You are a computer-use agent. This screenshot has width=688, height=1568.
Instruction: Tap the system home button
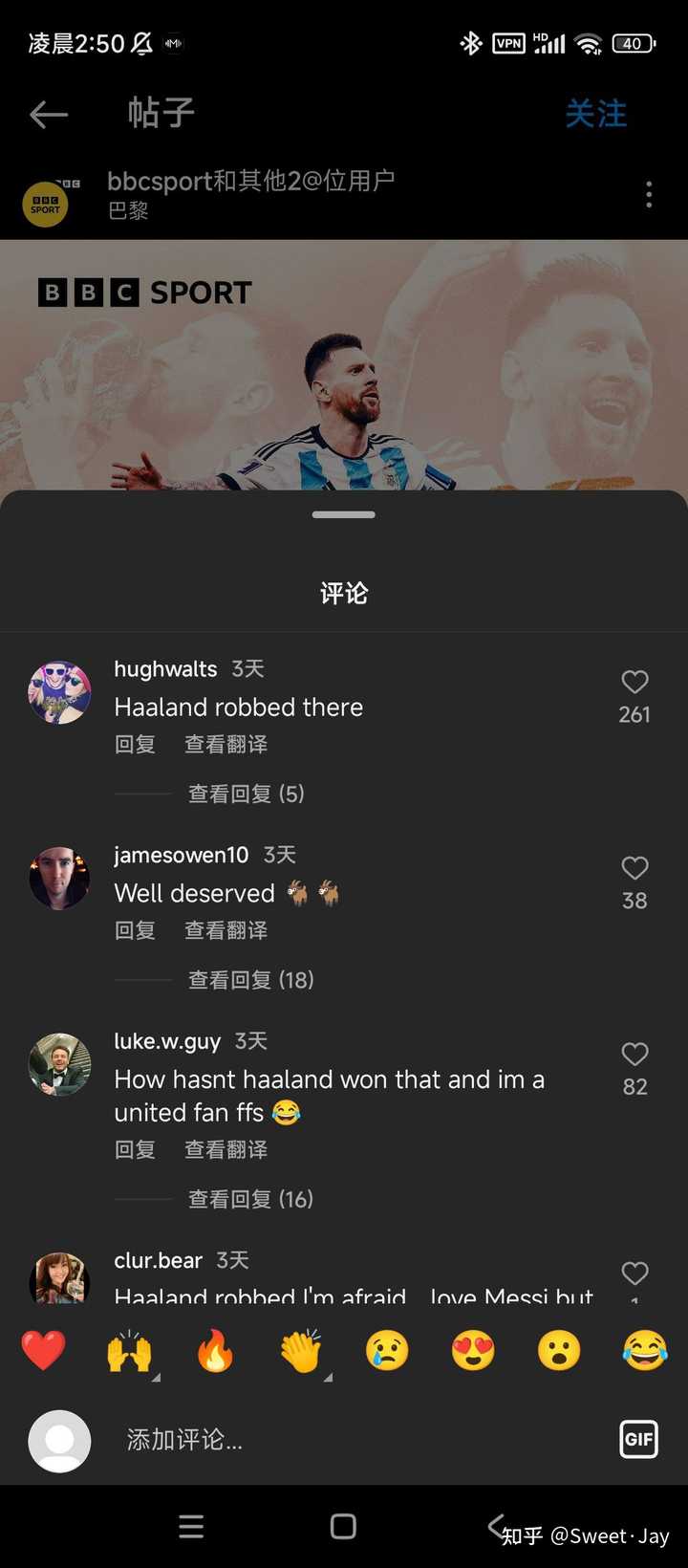click(343, 1526)
